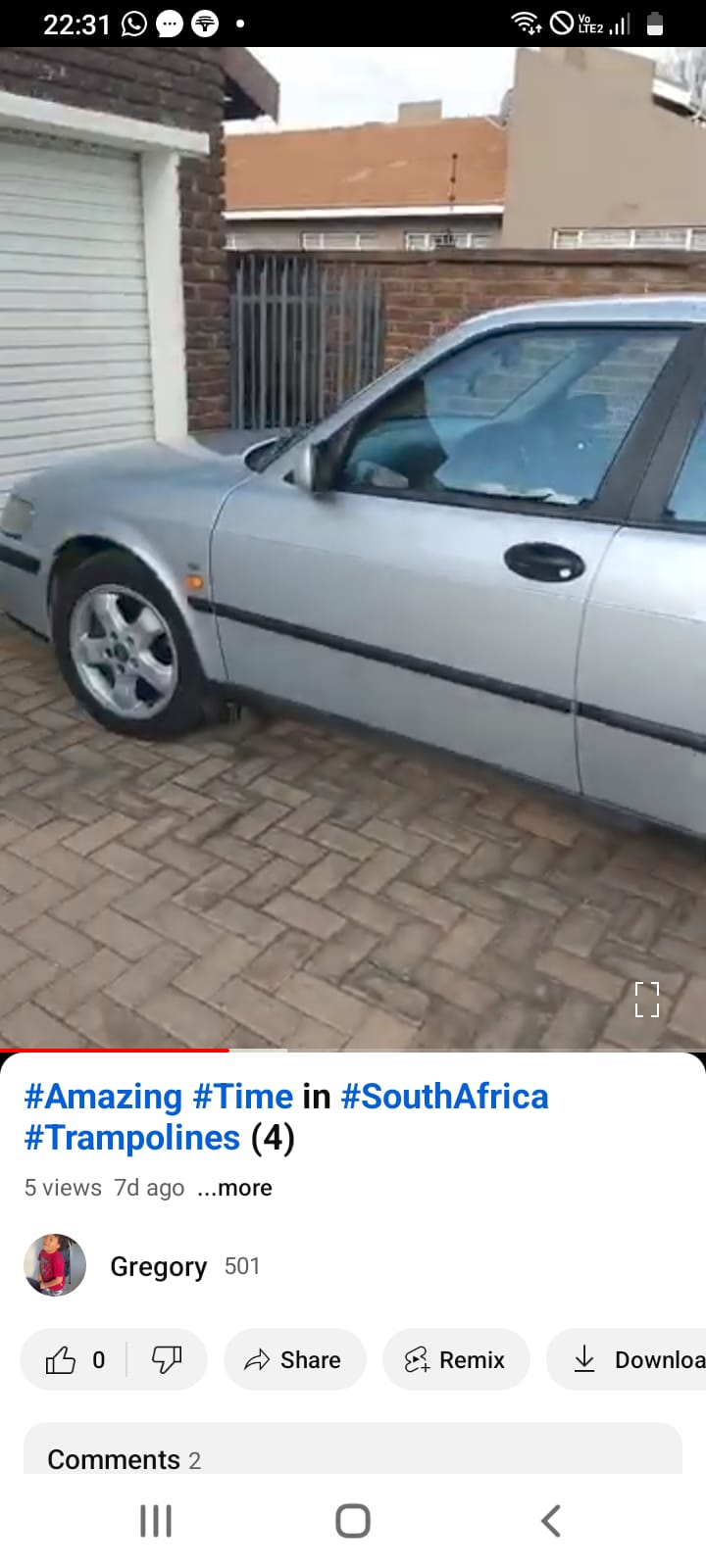Open the #Time hashtag
The width and height of the screenshot is (706, 1568).
(243, 1096)
